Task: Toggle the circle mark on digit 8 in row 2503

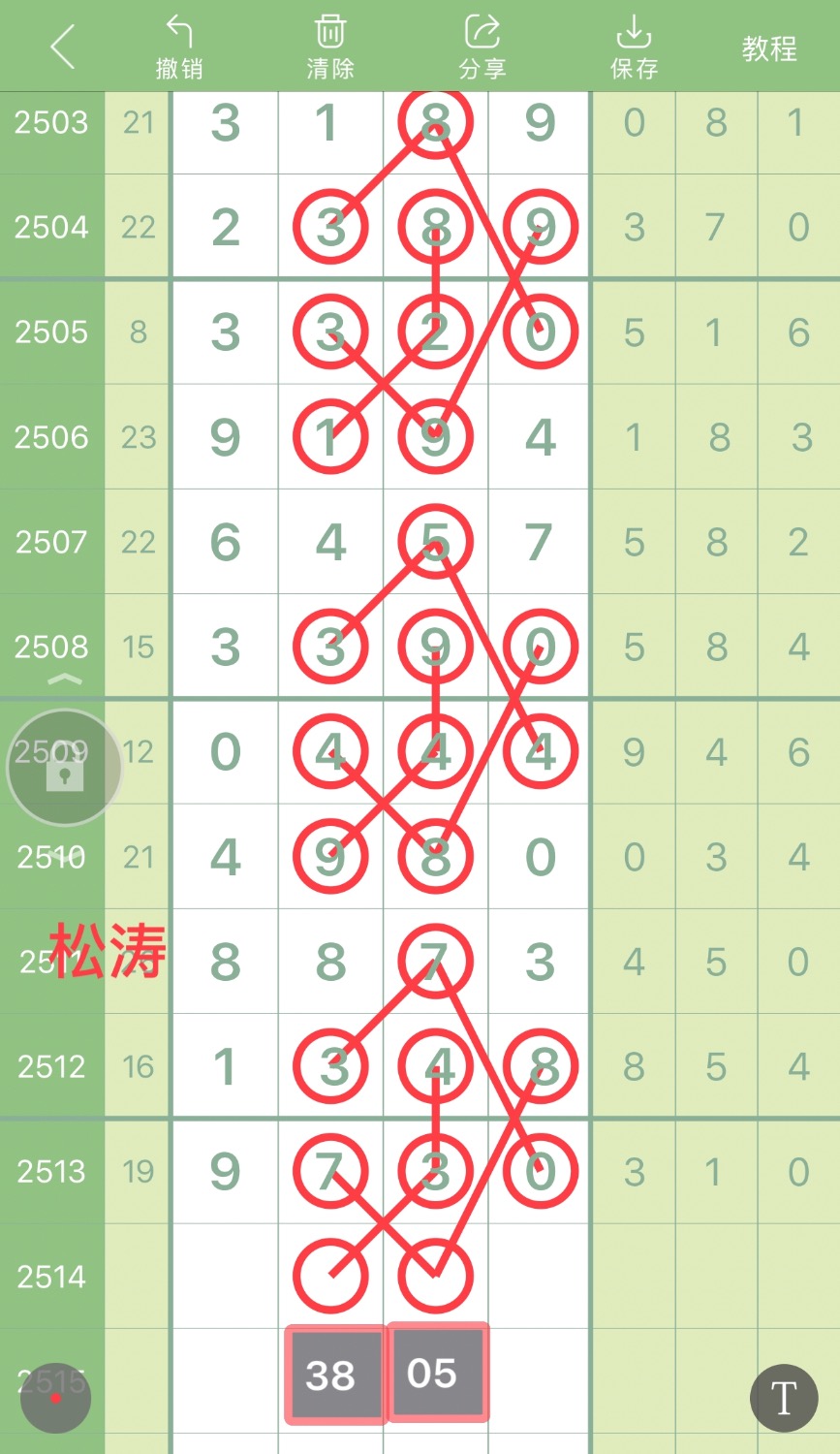Action: (435, 122)
